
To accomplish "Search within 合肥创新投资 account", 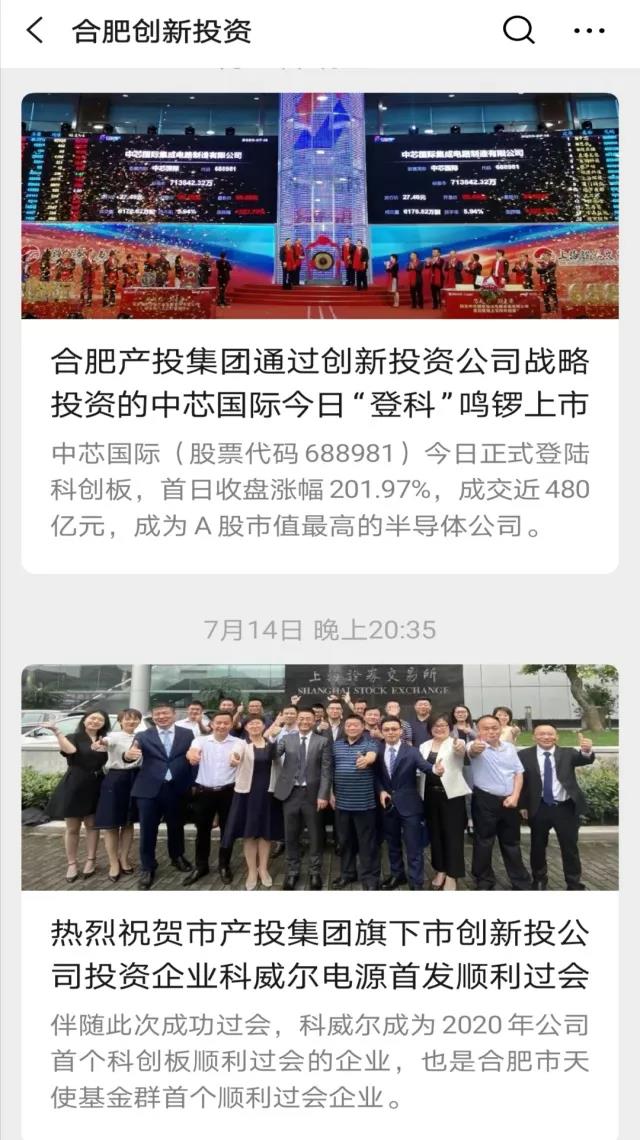I will coord(518,31).
